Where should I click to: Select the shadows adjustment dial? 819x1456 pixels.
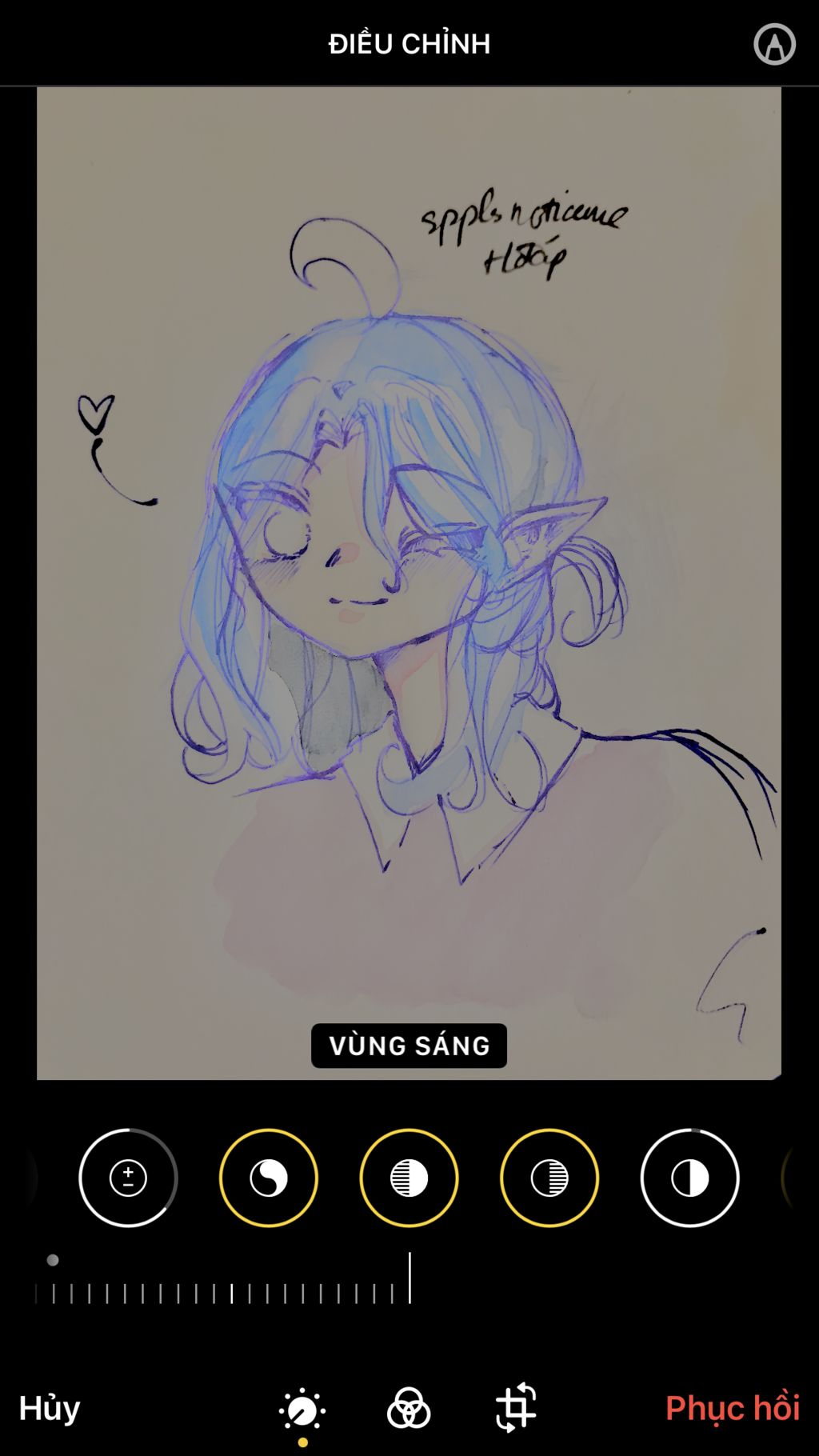549,1178
